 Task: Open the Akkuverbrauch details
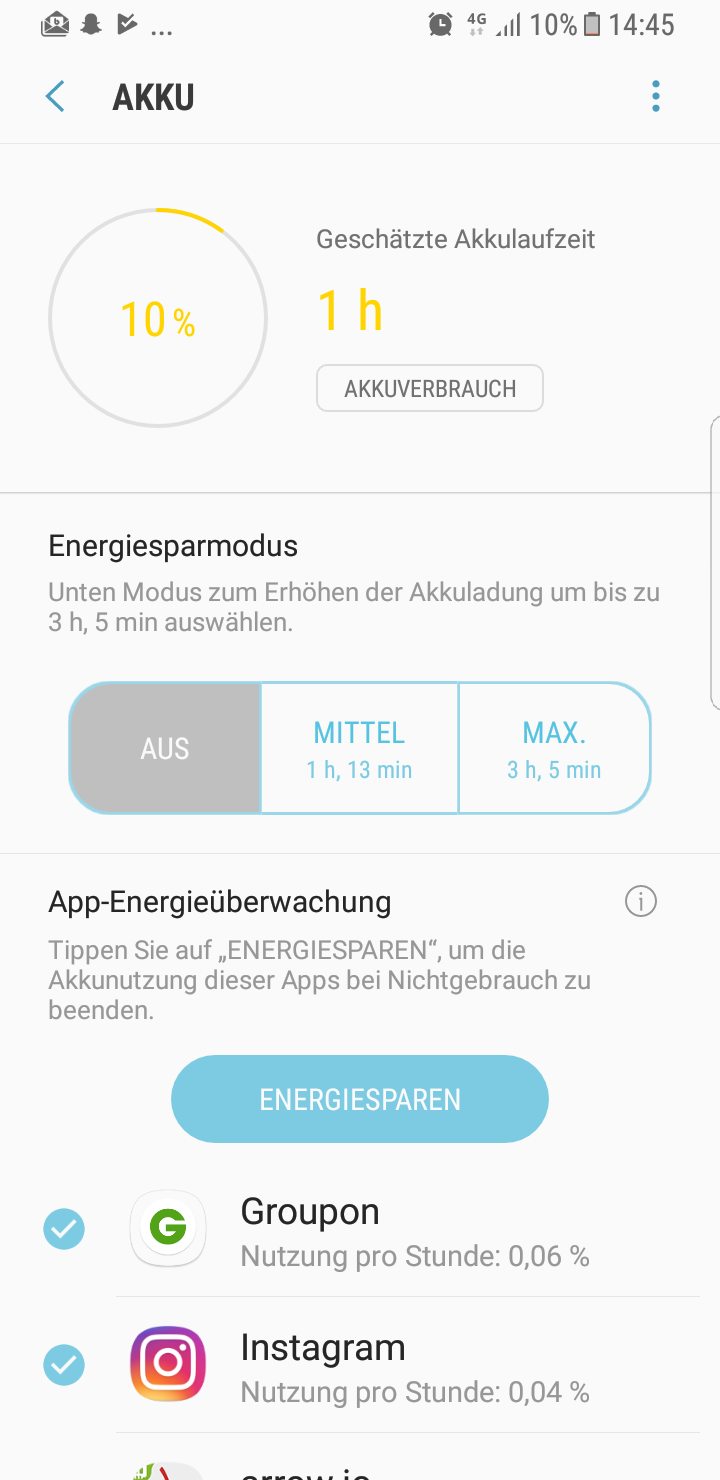click(430, 389)
